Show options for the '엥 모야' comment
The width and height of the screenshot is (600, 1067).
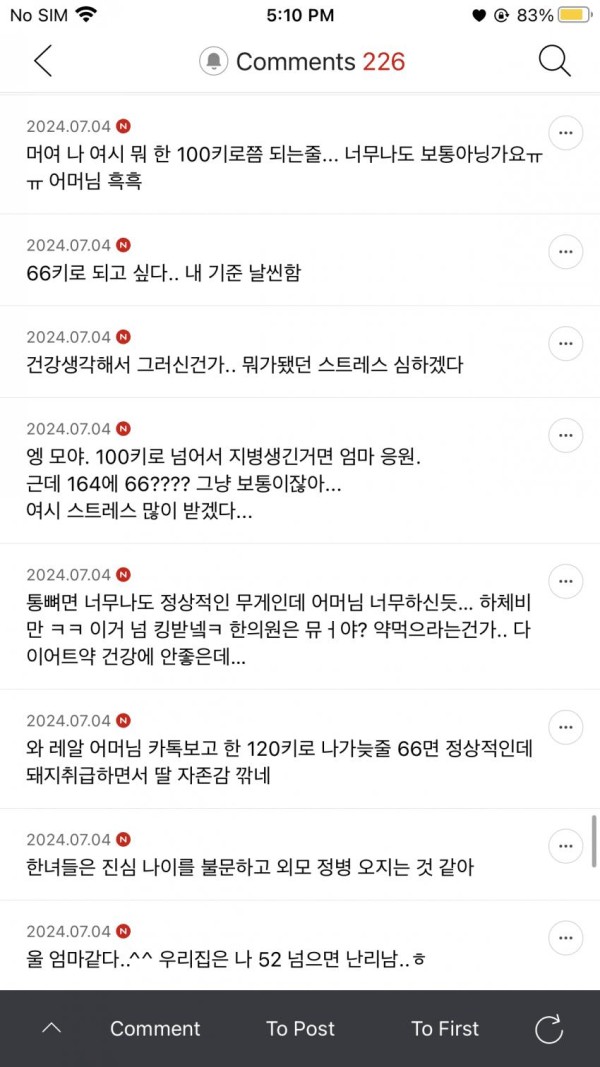(566, 435)
